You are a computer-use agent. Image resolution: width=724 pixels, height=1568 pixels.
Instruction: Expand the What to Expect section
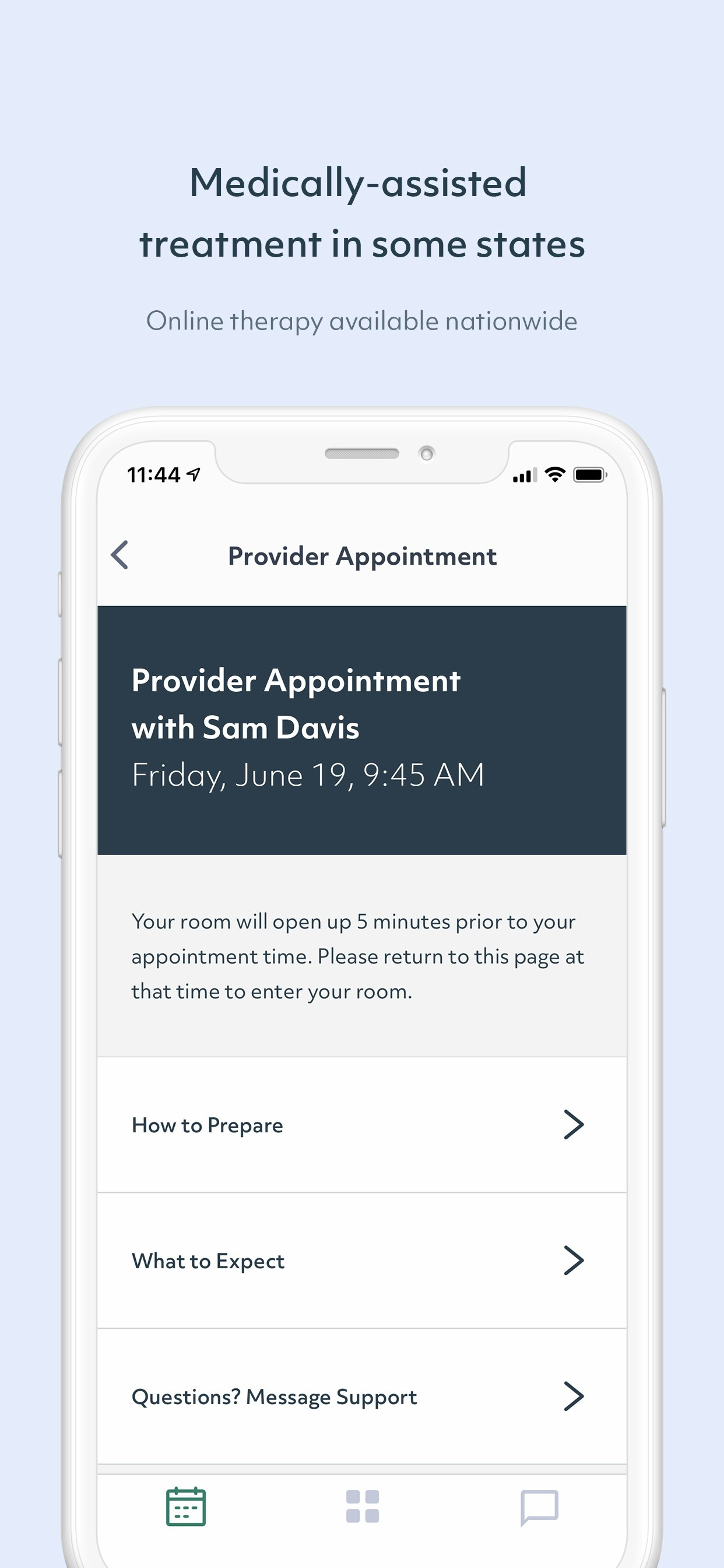coord(361,1261)
